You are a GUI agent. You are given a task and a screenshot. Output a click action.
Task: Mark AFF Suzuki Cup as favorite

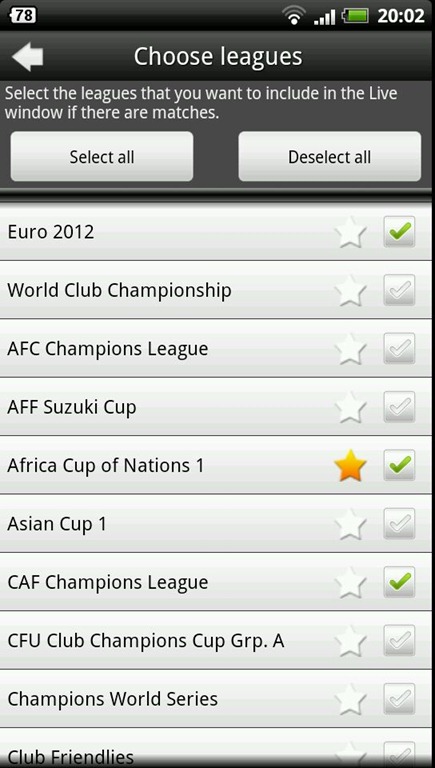tap(351, 407)
